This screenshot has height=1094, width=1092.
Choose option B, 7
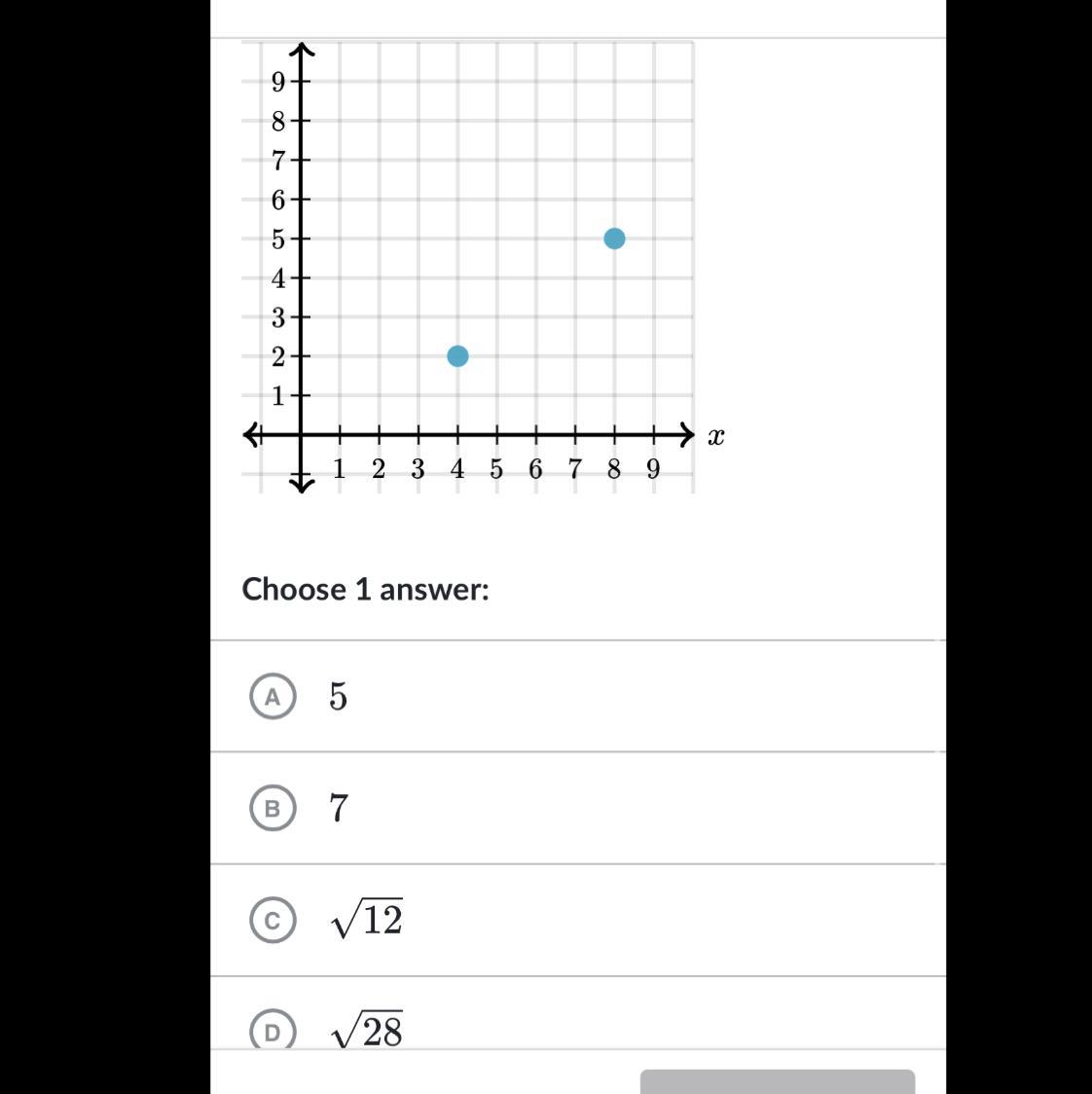273,809
